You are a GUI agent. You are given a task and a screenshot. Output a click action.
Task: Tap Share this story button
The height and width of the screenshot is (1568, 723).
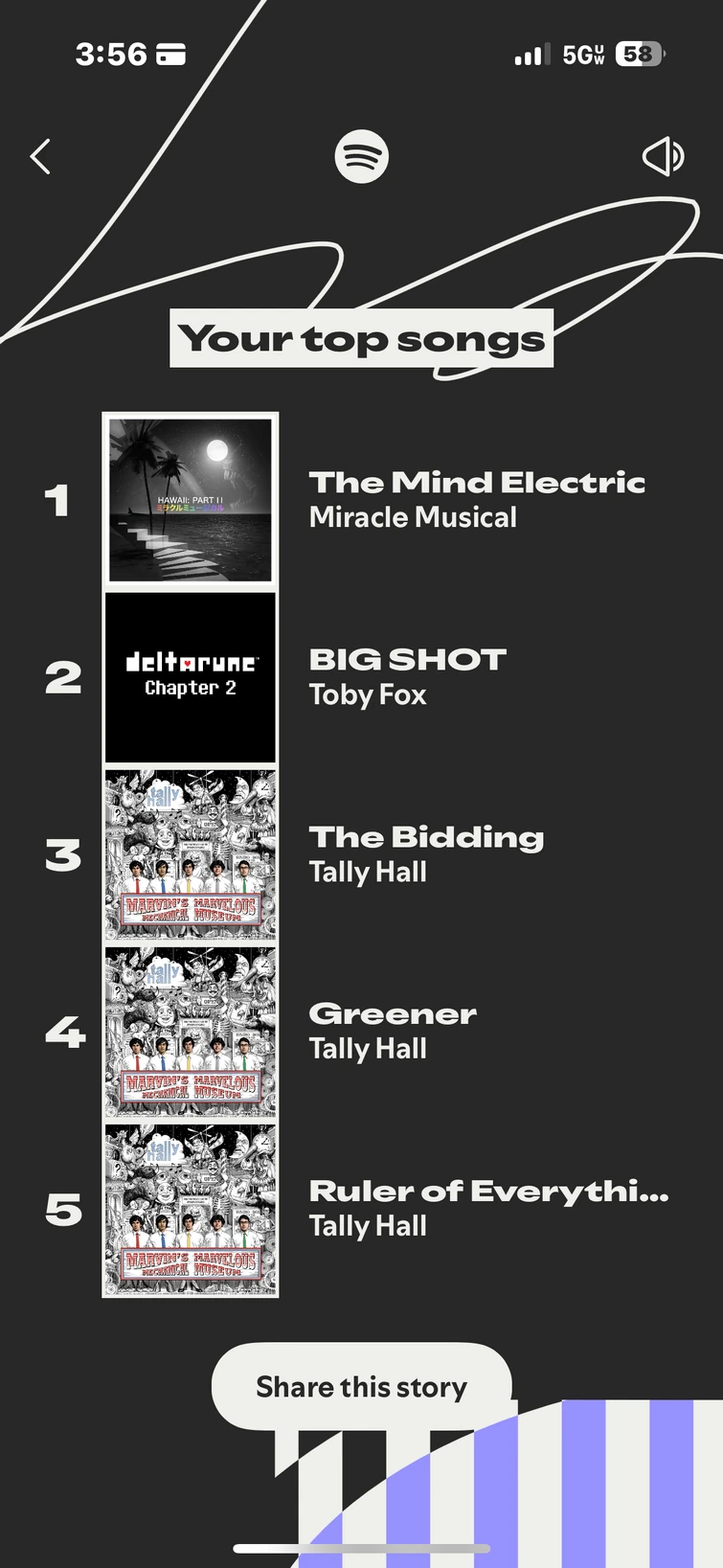361,1387
